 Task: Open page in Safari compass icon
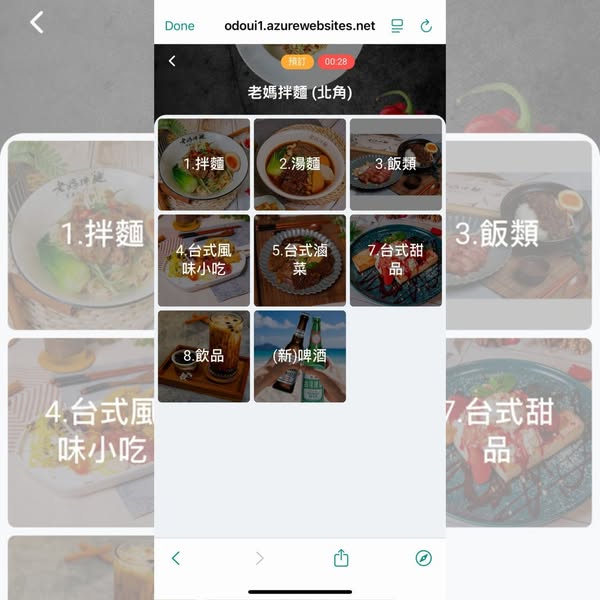[x=423, y=558]
